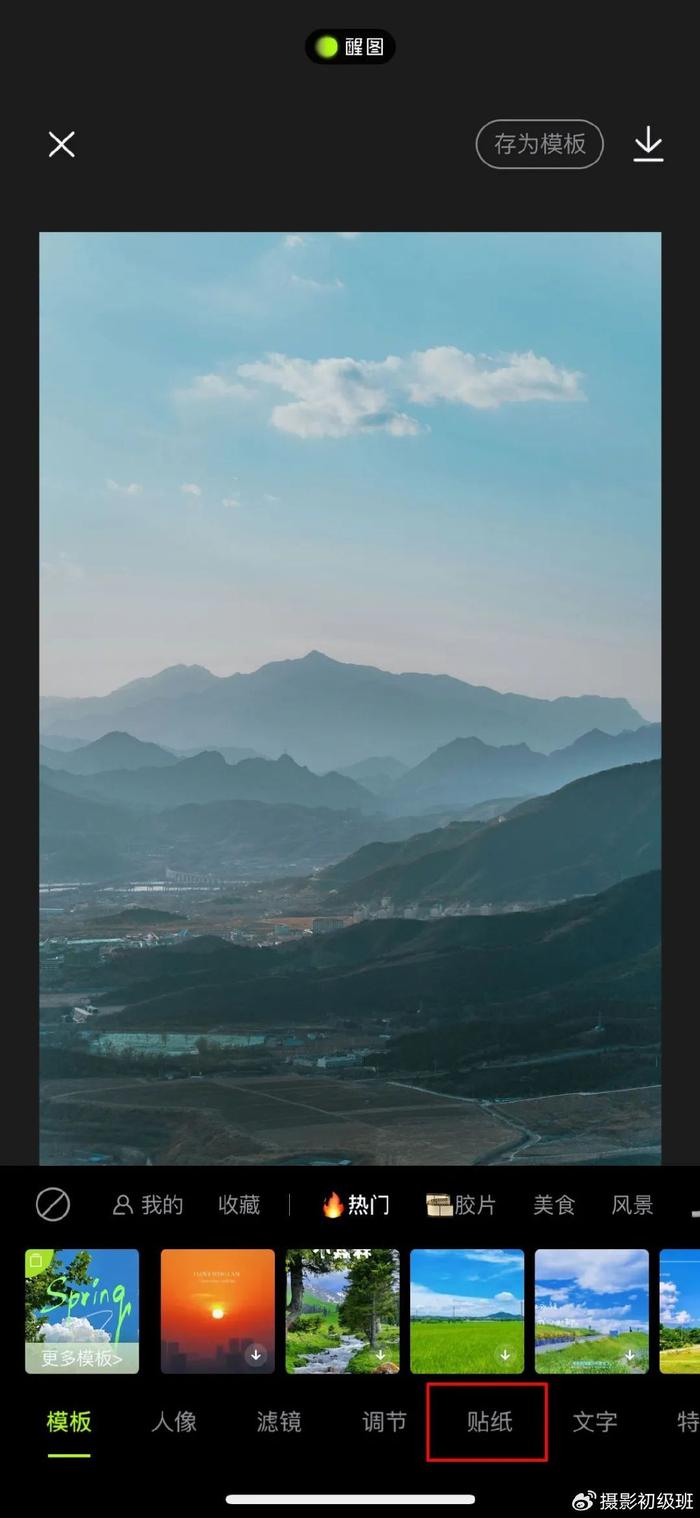Apply the orange sunset template
The image size is (700, 1518).
coord(218,1311)
